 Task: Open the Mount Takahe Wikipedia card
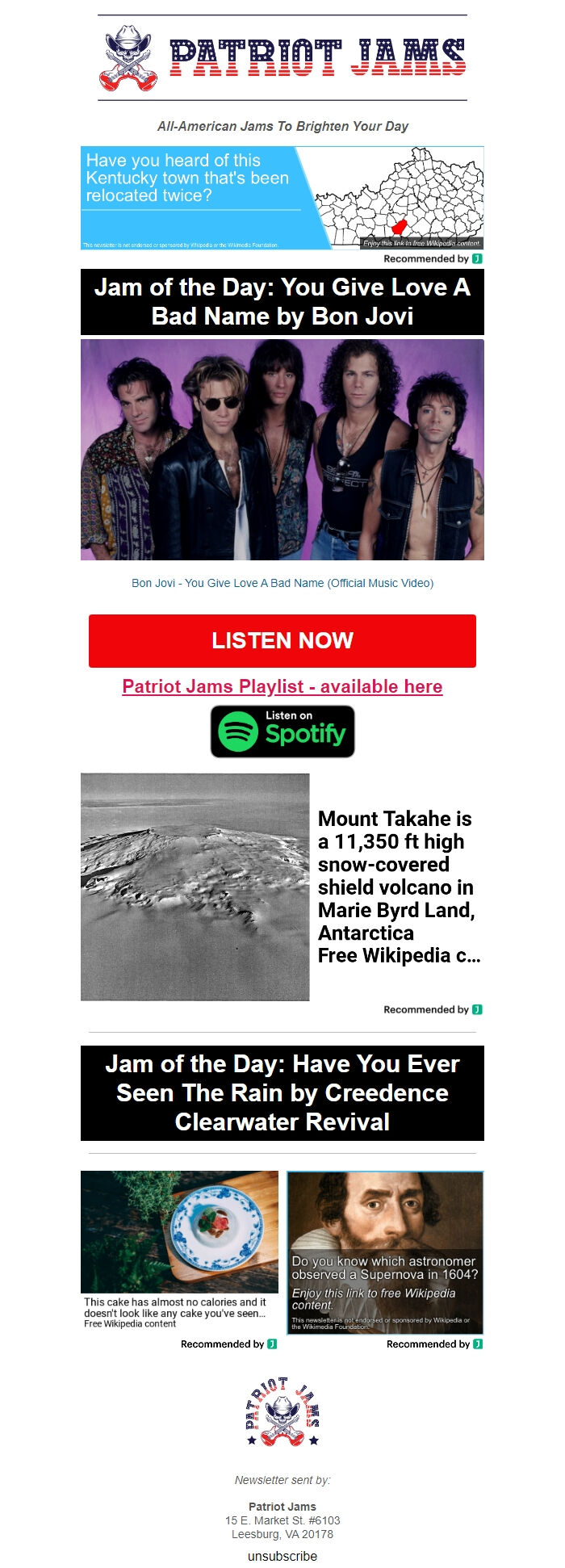click(x=282, y=887)
